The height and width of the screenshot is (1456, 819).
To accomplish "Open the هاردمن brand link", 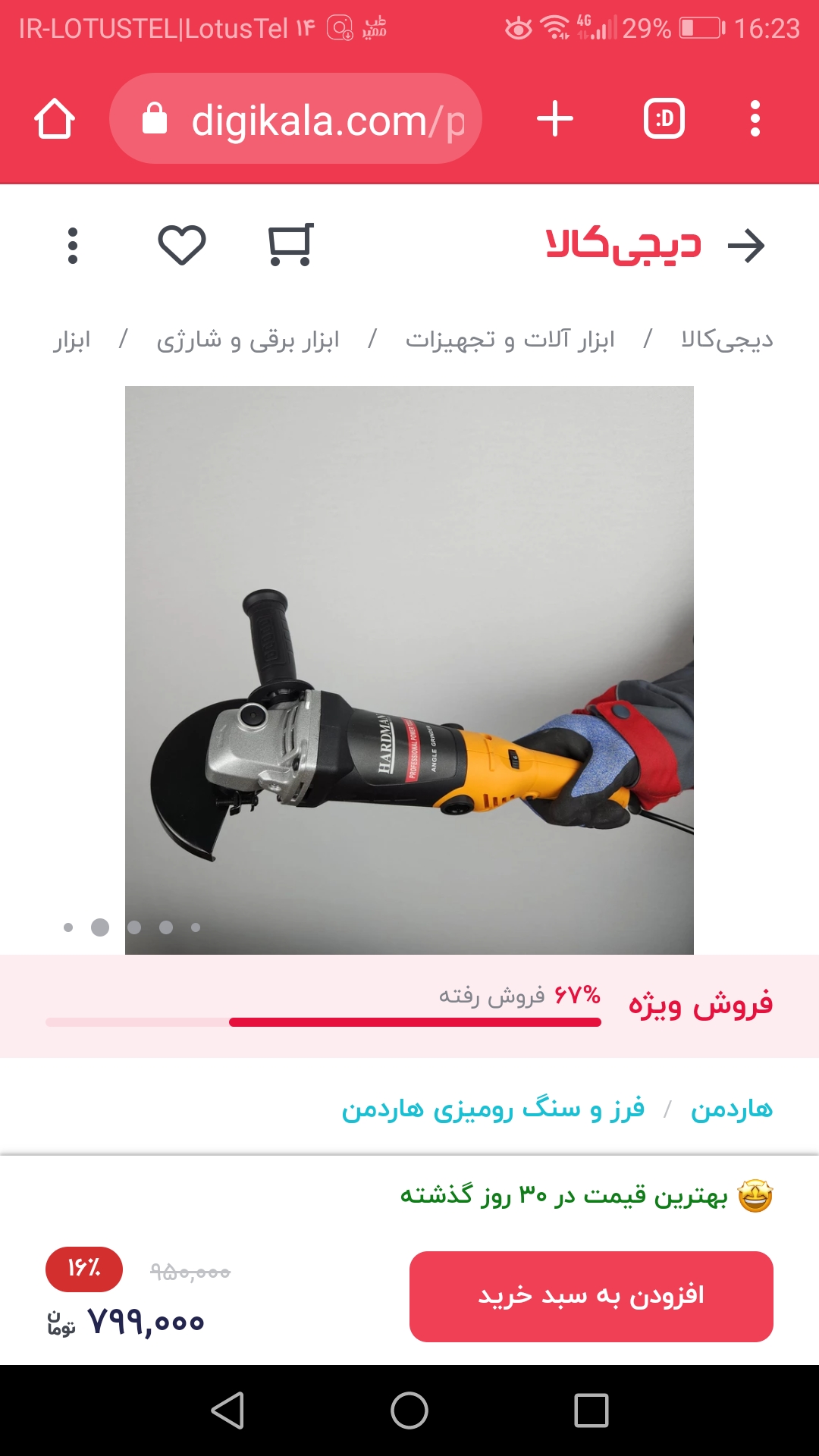I will click(x=731, y=1109).
